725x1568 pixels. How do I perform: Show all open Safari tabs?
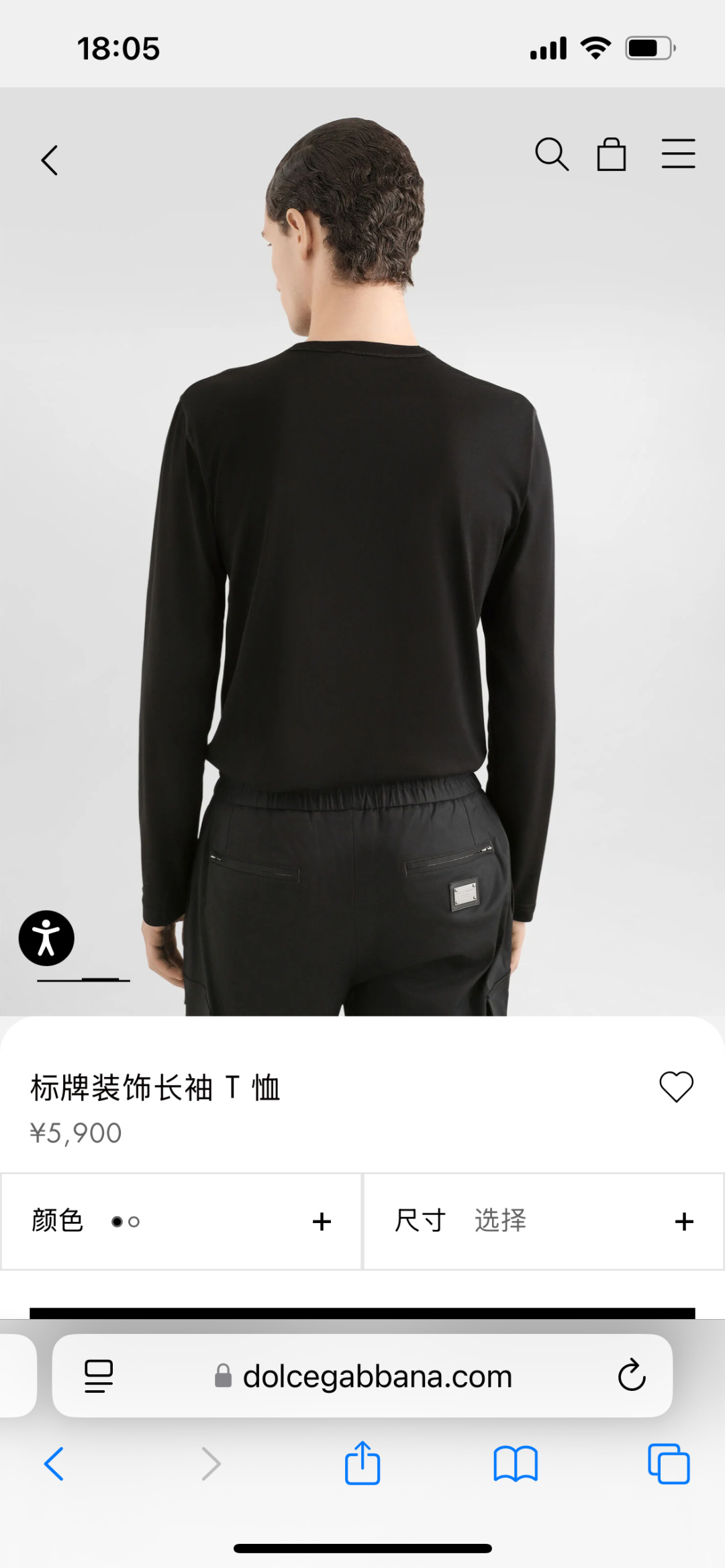pyautogui.click(x=668, y=1463)
